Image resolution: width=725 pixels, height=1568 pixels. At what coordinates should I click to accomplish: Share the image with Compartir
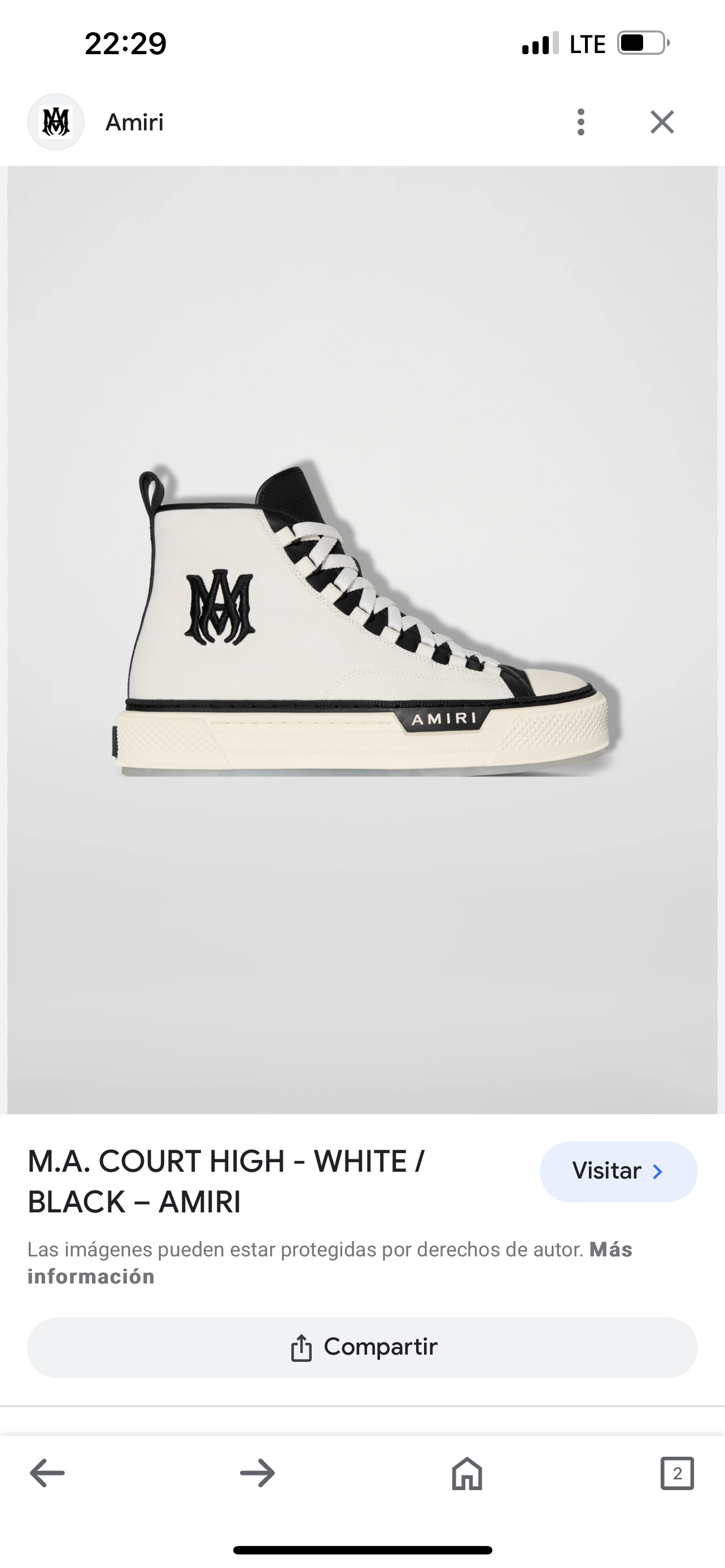point(362,1347)
